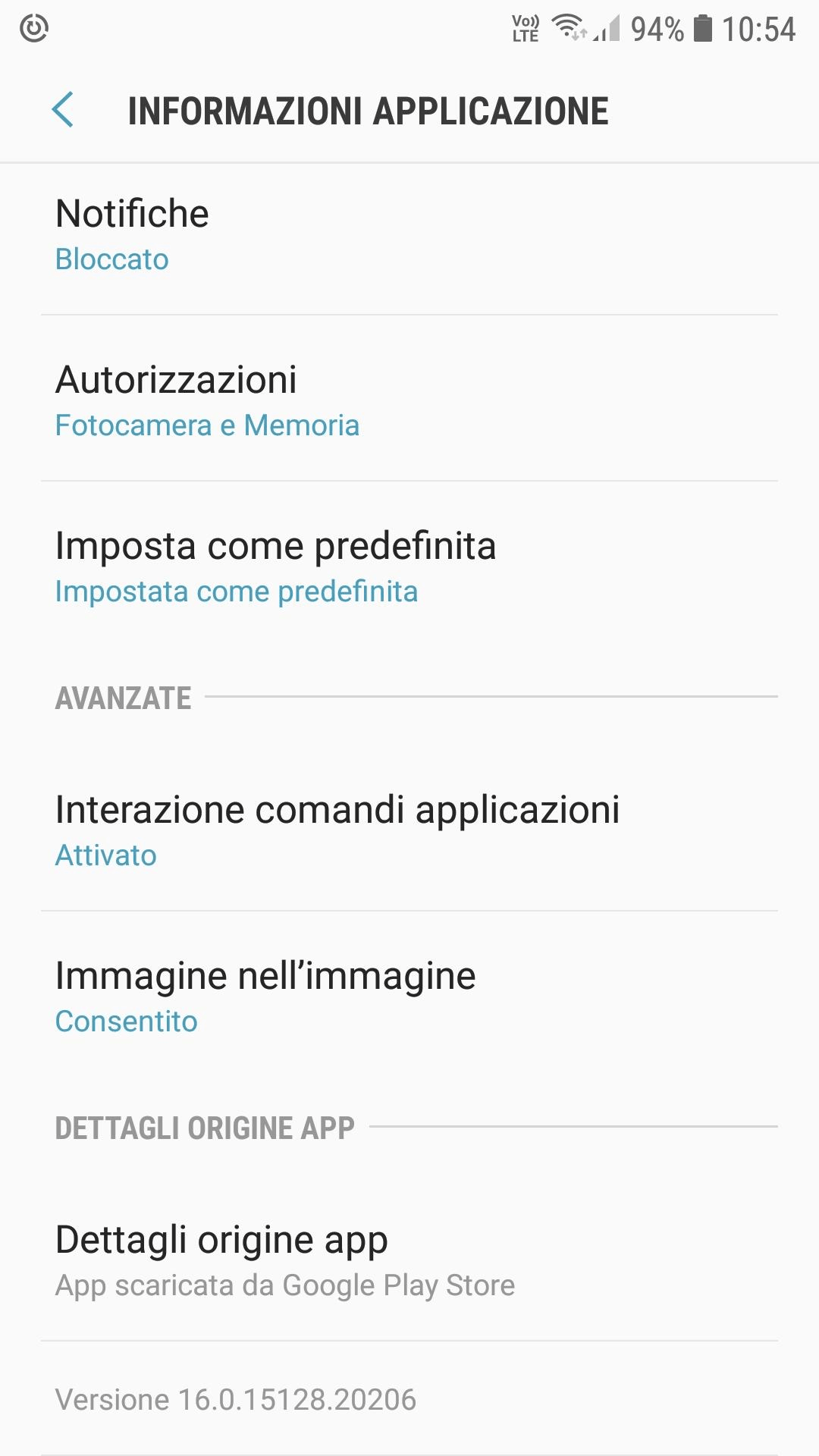Open Autorizzazioni permissions
Viewport: 819px width, 1456px height.
tap(409, 400)
